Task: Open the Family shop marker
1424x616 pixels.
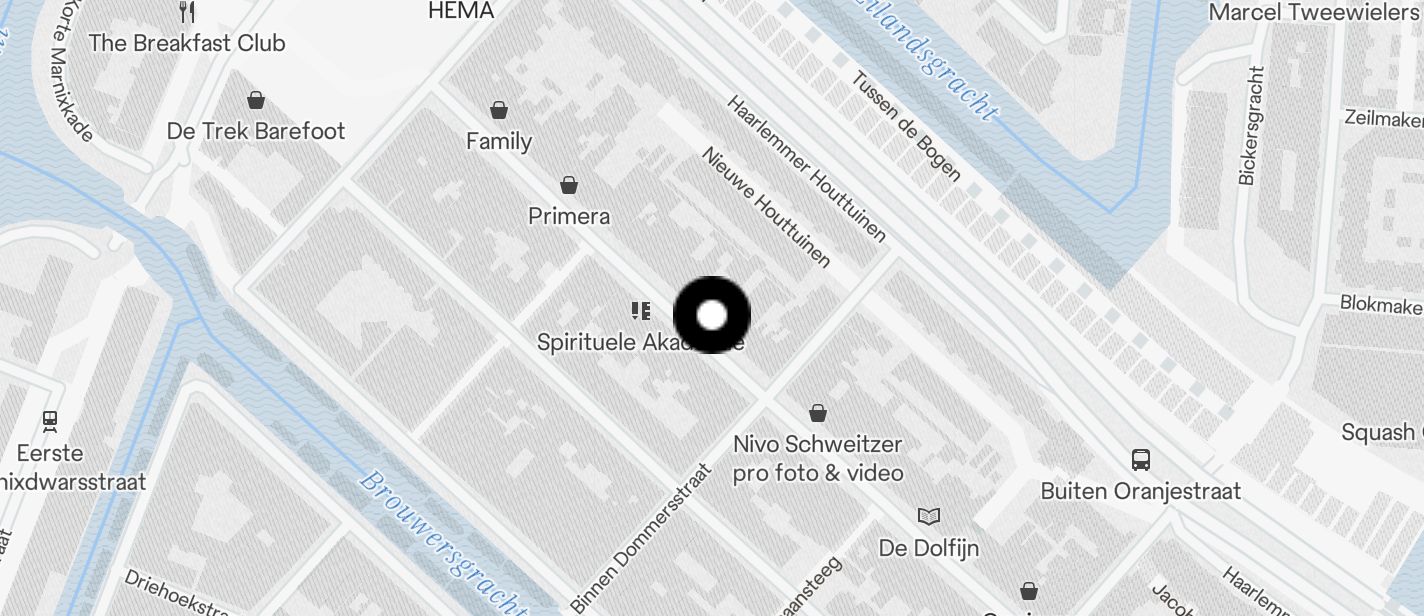Action: click(x=499, y=110)
